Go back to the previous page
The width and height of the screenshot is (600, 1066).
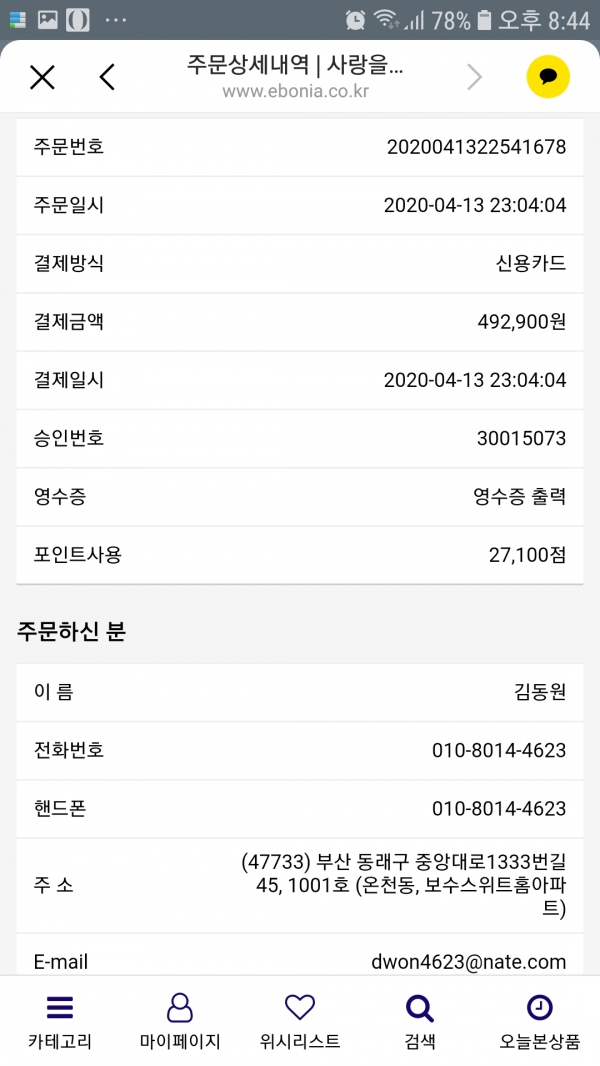coord(107,77)
